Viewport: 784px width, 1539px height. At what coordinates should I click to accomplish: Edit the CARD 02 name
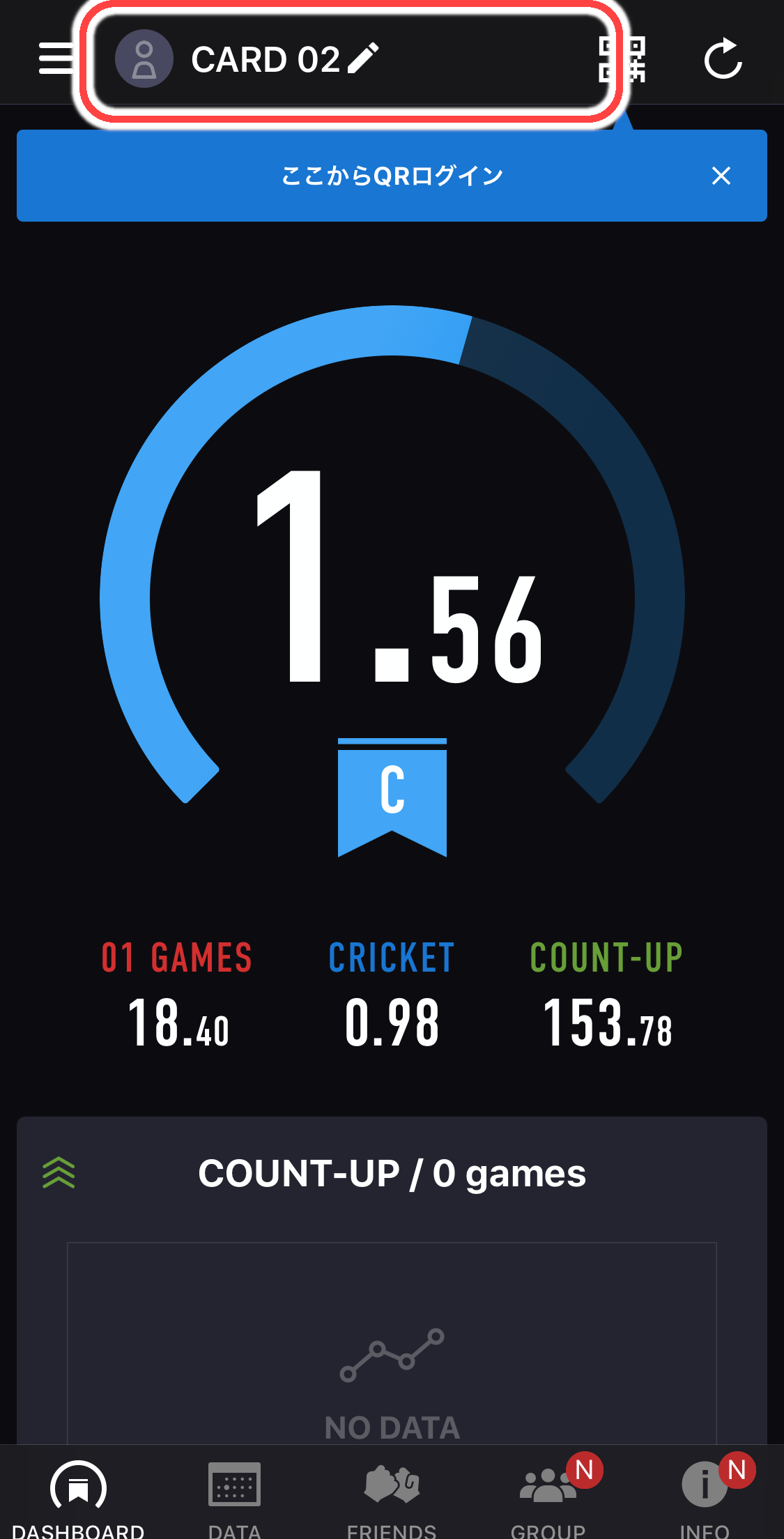(x=363, y=59)
